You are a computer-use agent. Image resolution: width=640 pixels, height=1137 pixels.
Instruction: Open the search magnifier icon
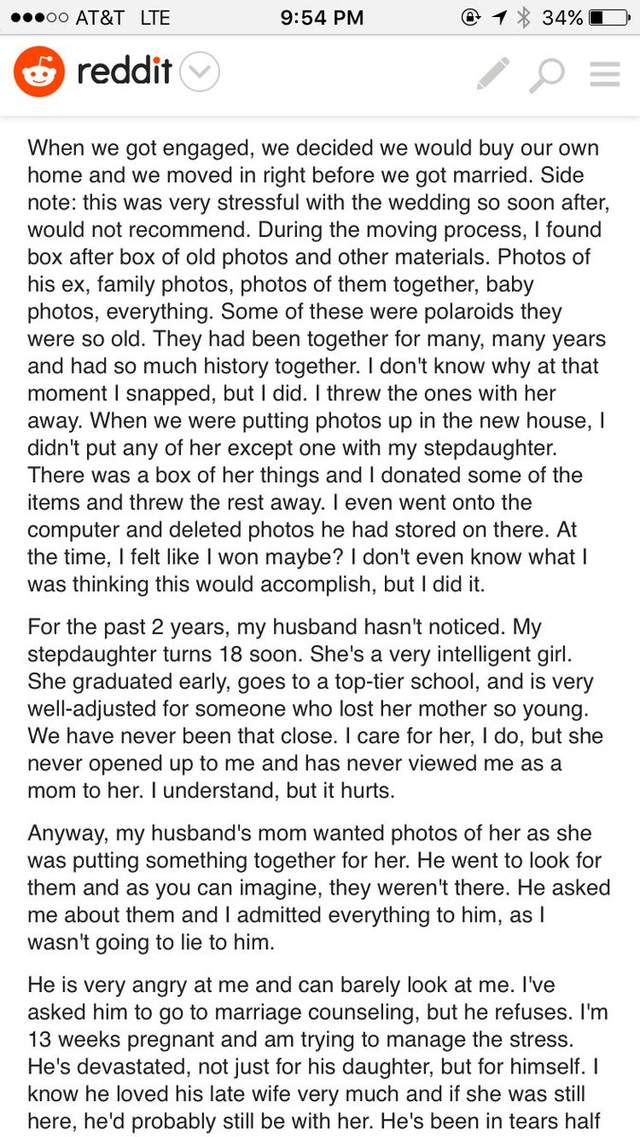(546, 75)
